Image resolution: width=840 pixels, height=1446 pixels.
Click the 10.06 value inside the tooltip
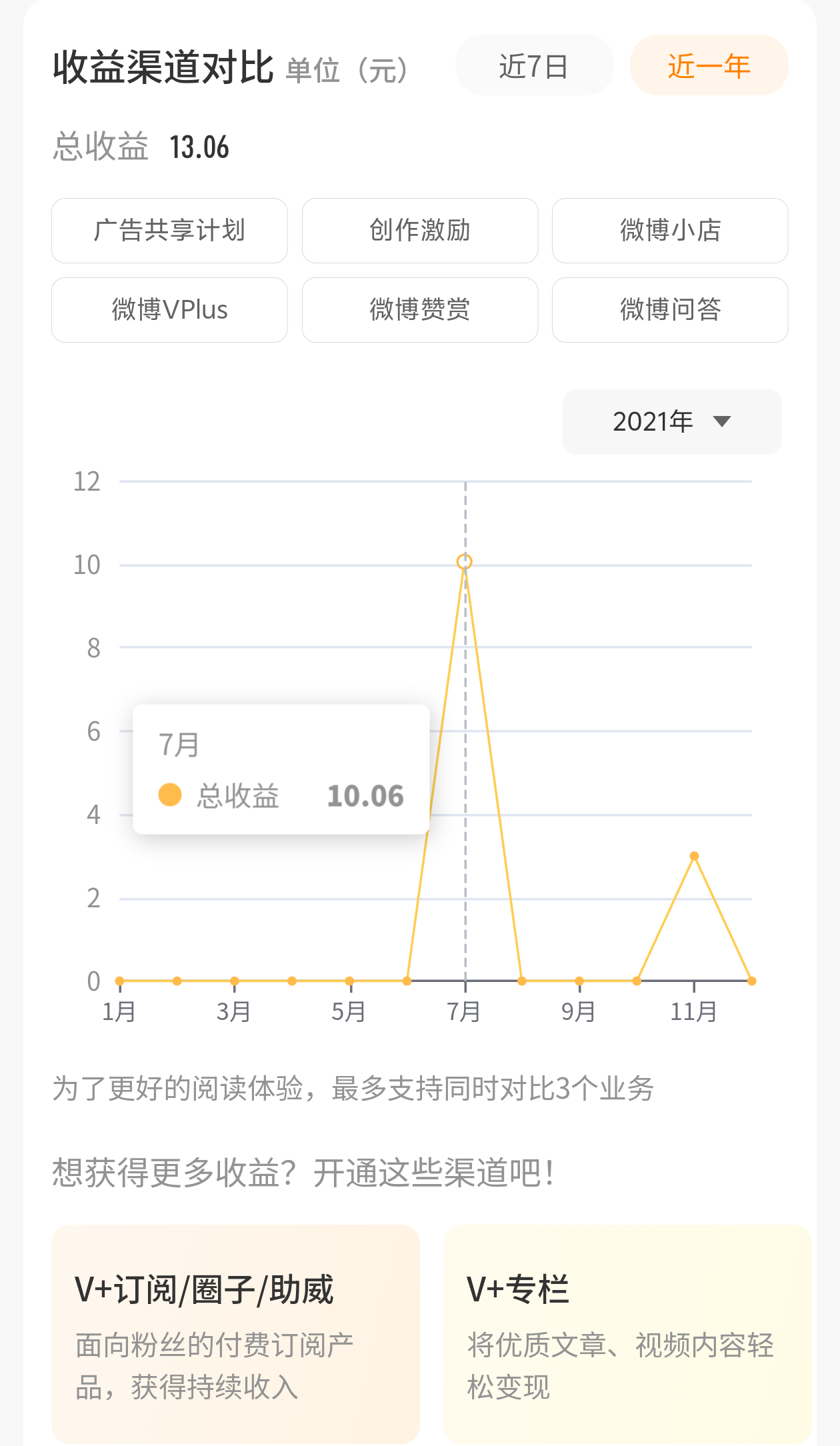pyautogui.click(x=365, y=794)
